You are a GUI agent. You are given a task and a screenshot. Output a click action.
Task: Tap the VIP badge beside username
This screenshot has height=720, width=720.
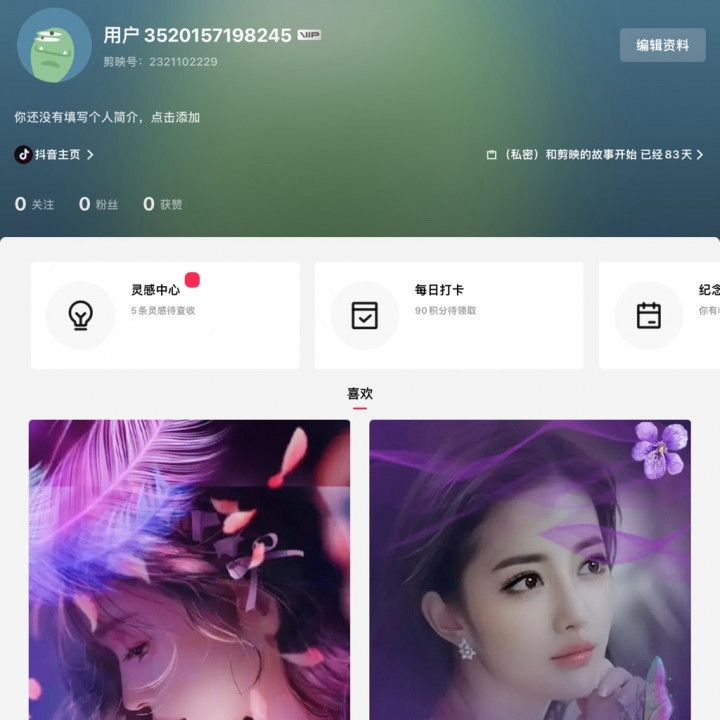(x=309, y=35)
